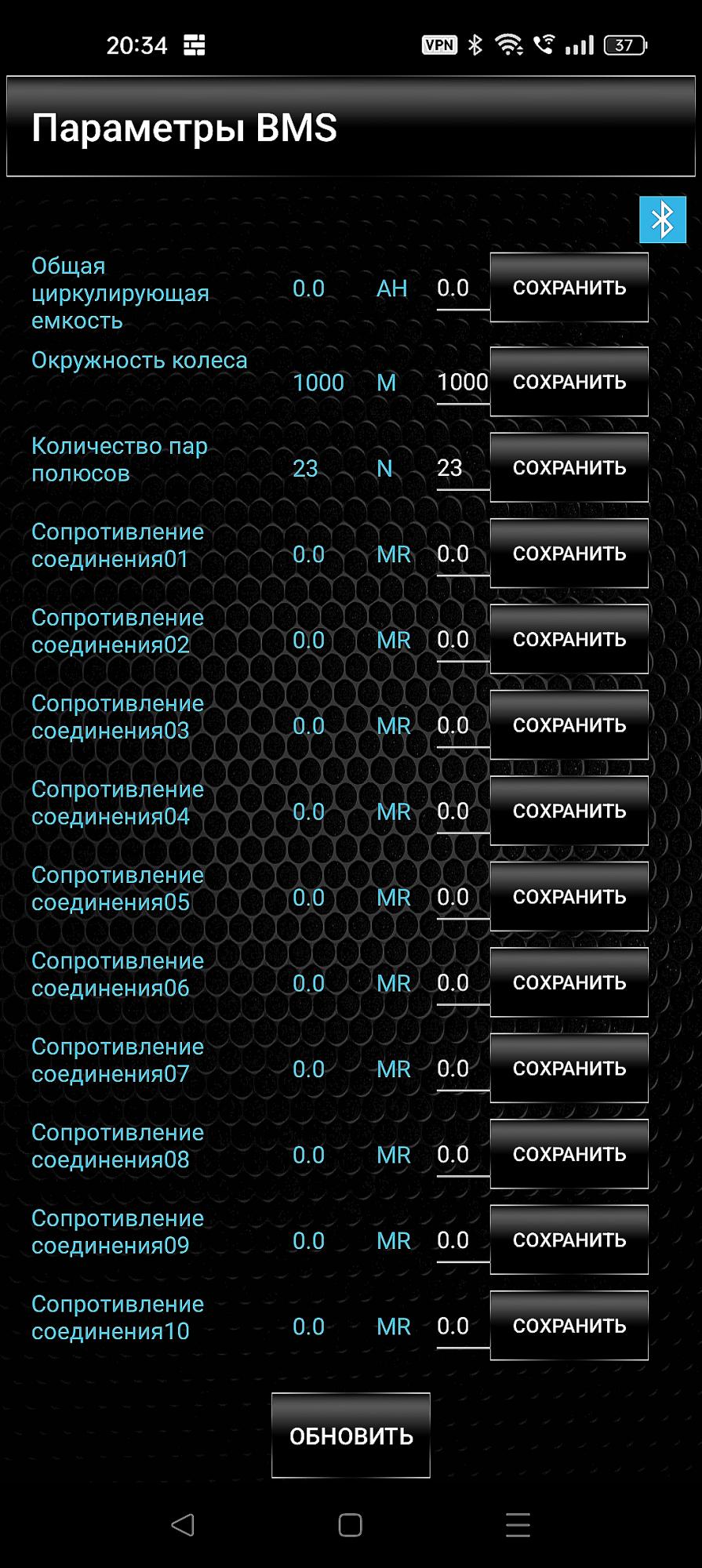Viewport: 702px width, 1568px height.
Task: Save Сопротивление соединения01 value
Action: (x=569, y=554)
